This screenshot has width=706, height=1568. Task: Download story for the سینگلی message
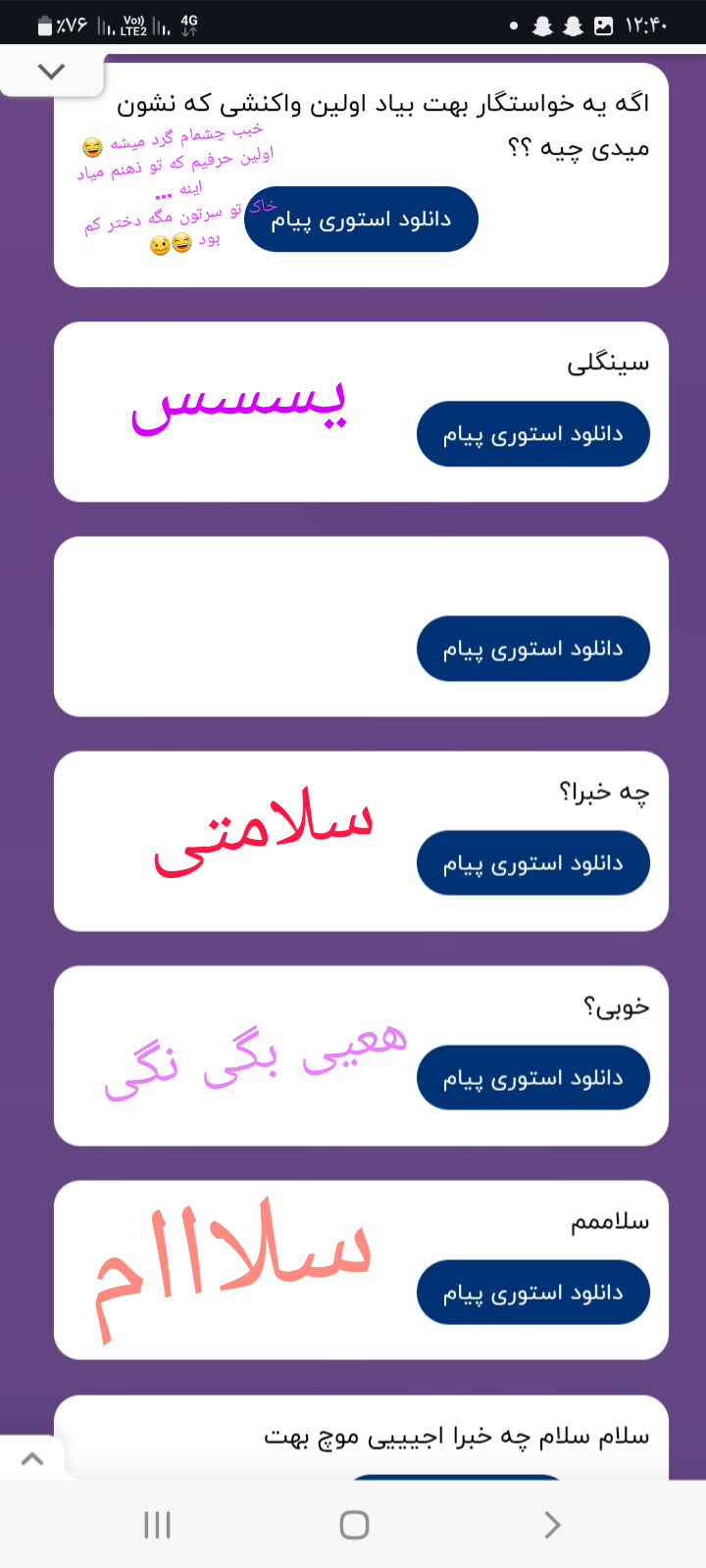point(532,434)
